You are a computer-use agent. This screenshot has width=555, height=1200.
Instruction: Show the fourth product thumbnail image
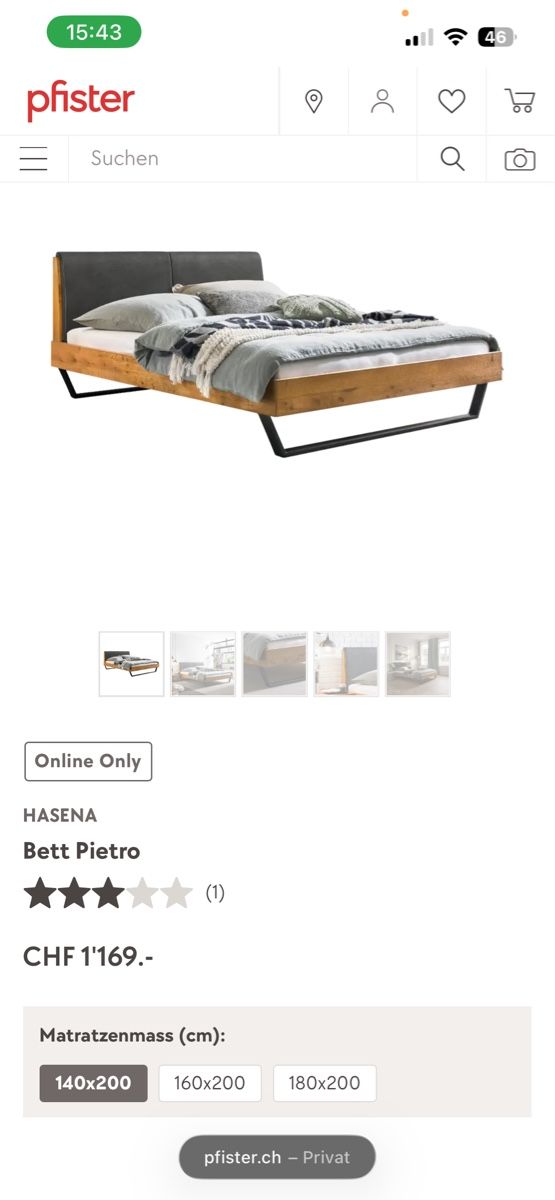(x=347, y=664)
